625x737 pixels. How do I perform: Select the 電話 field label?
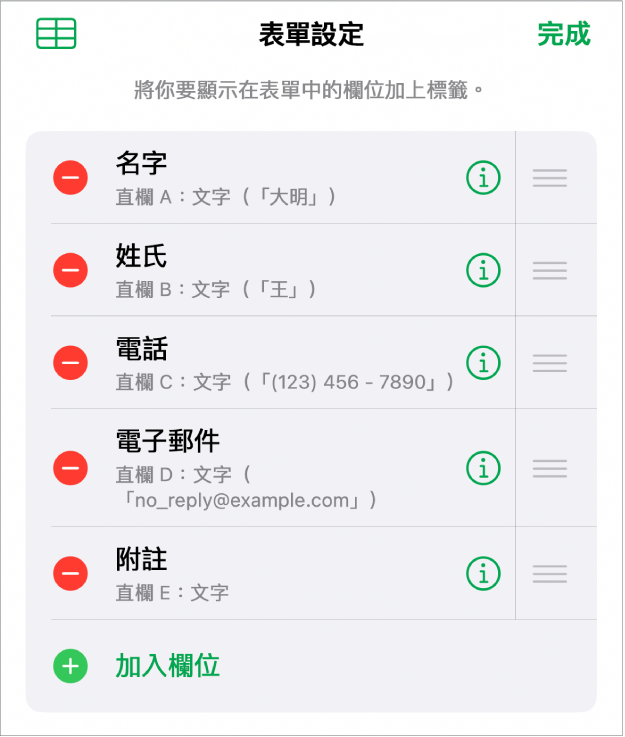[141, 348]
